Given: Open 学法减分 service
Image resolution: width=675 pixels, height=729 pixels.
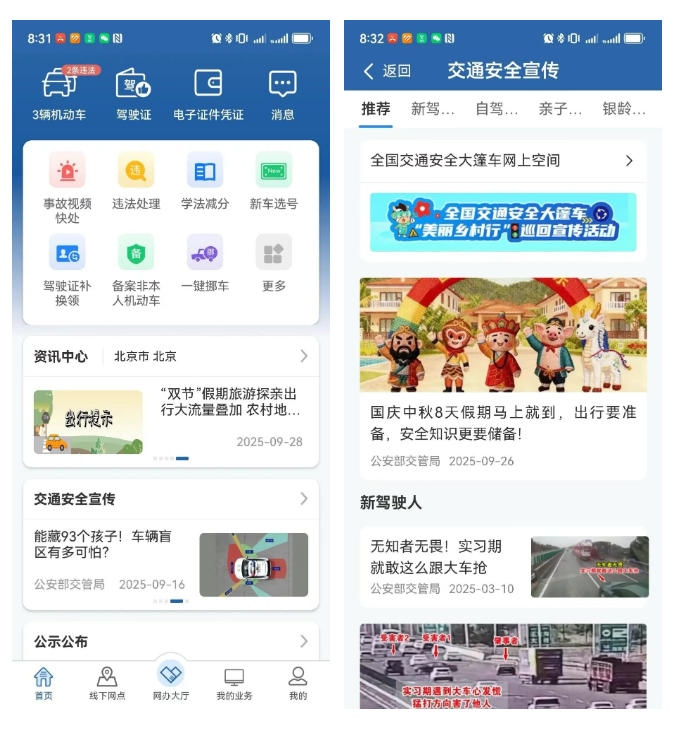Looking at the screenshot, I should coord(205,183).
